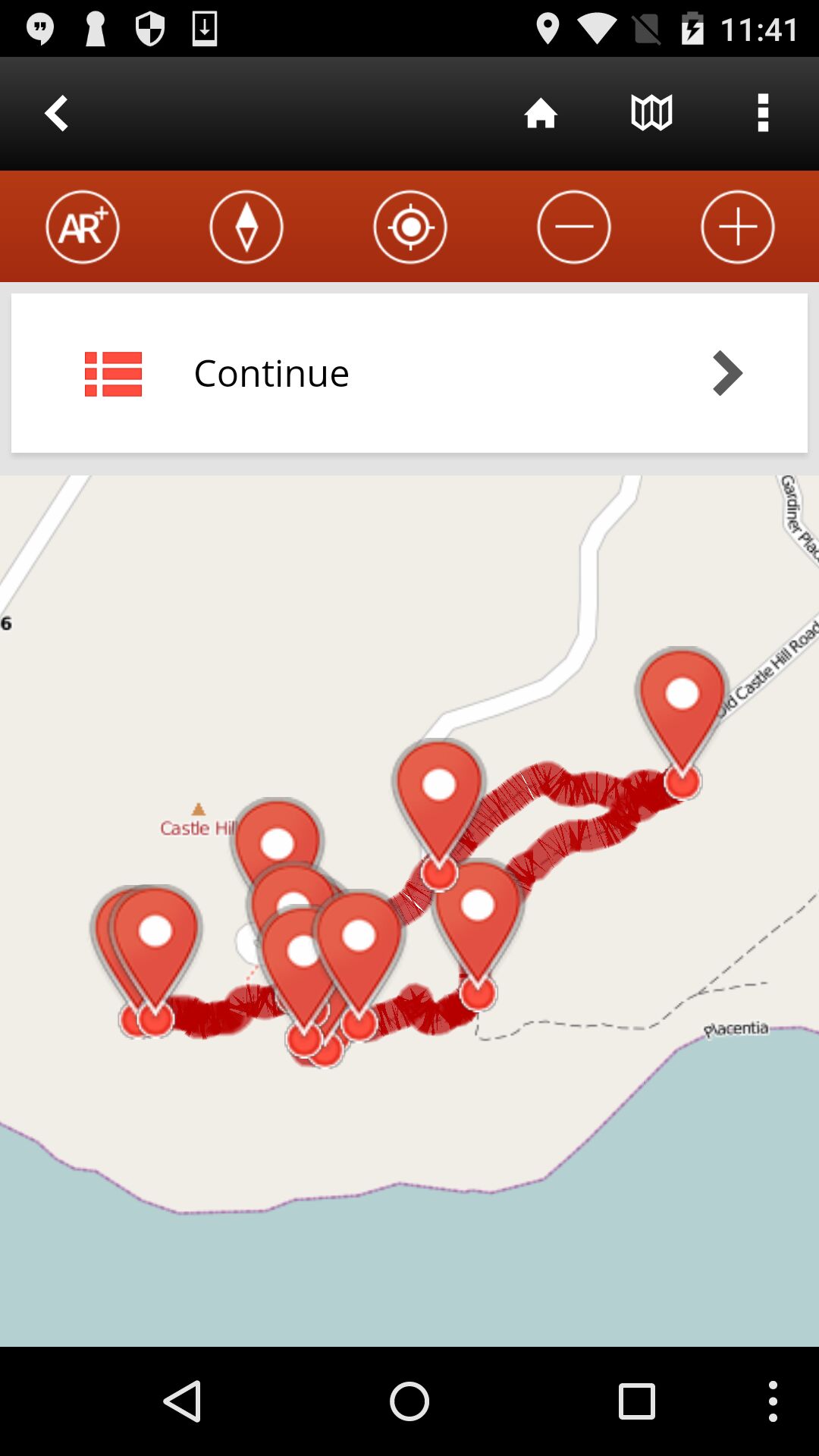
Task: Open recent apps from navigation bar
Action: [x=637, y=1401]
